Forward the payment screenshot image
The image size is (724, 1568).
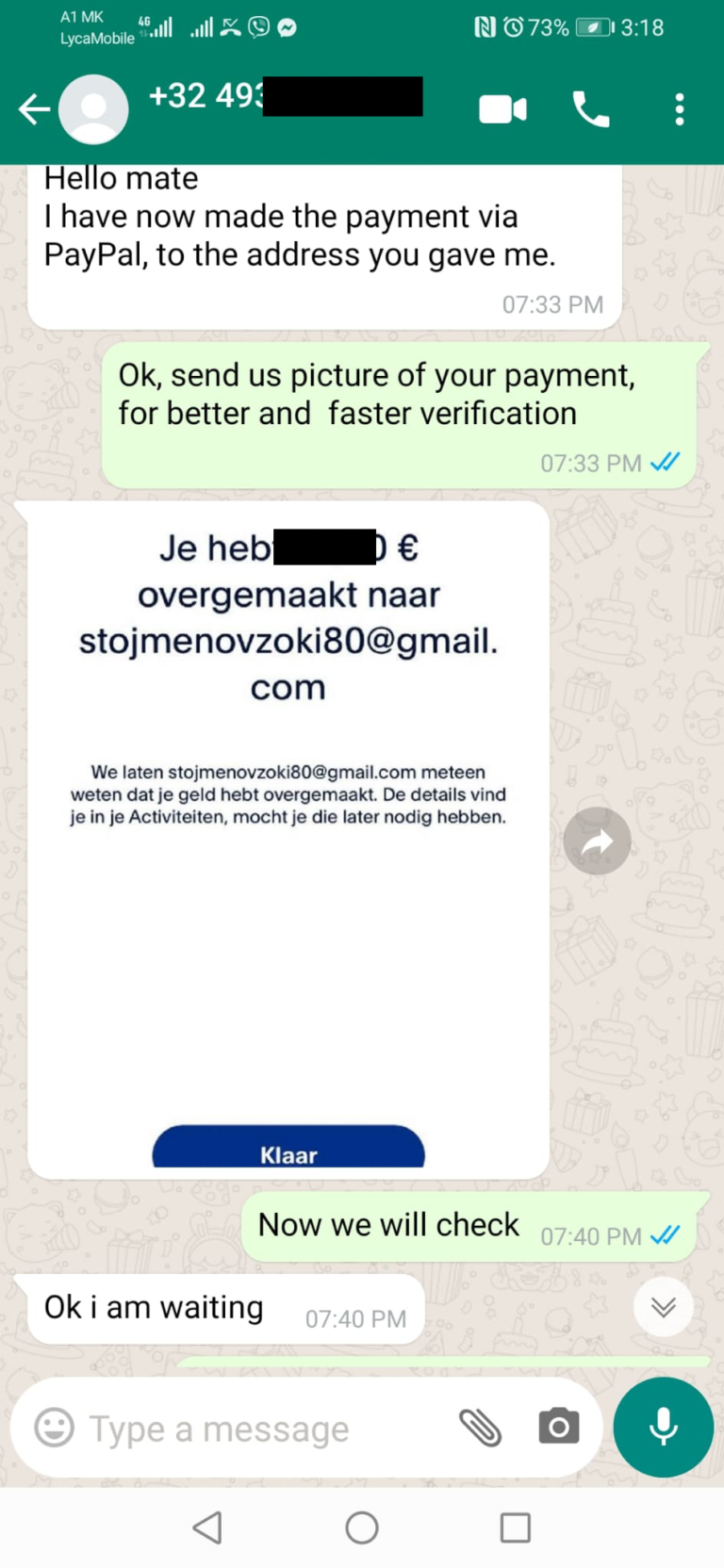[597, 841]
